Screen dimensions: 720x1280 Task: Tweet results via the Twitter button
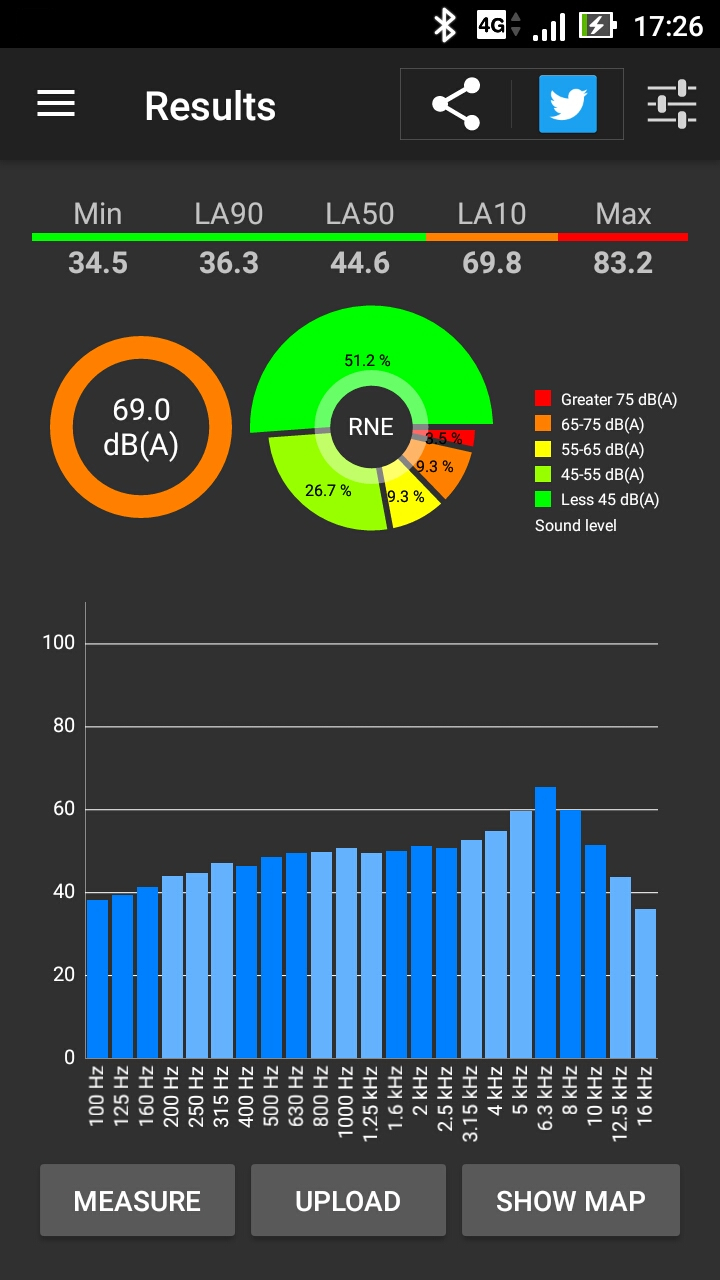click(568, 104)
